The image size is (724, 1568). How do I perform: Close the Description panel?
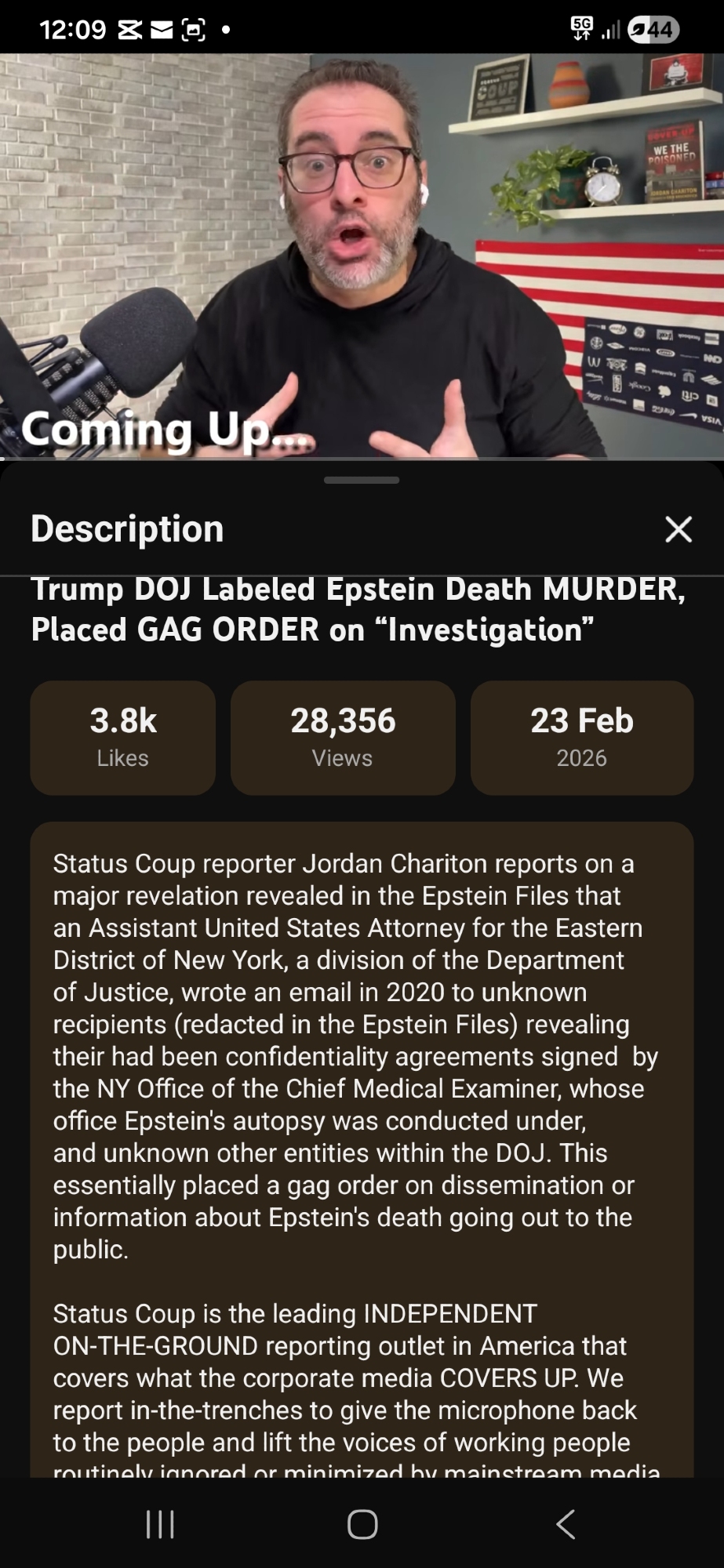[x=679, y=529]
